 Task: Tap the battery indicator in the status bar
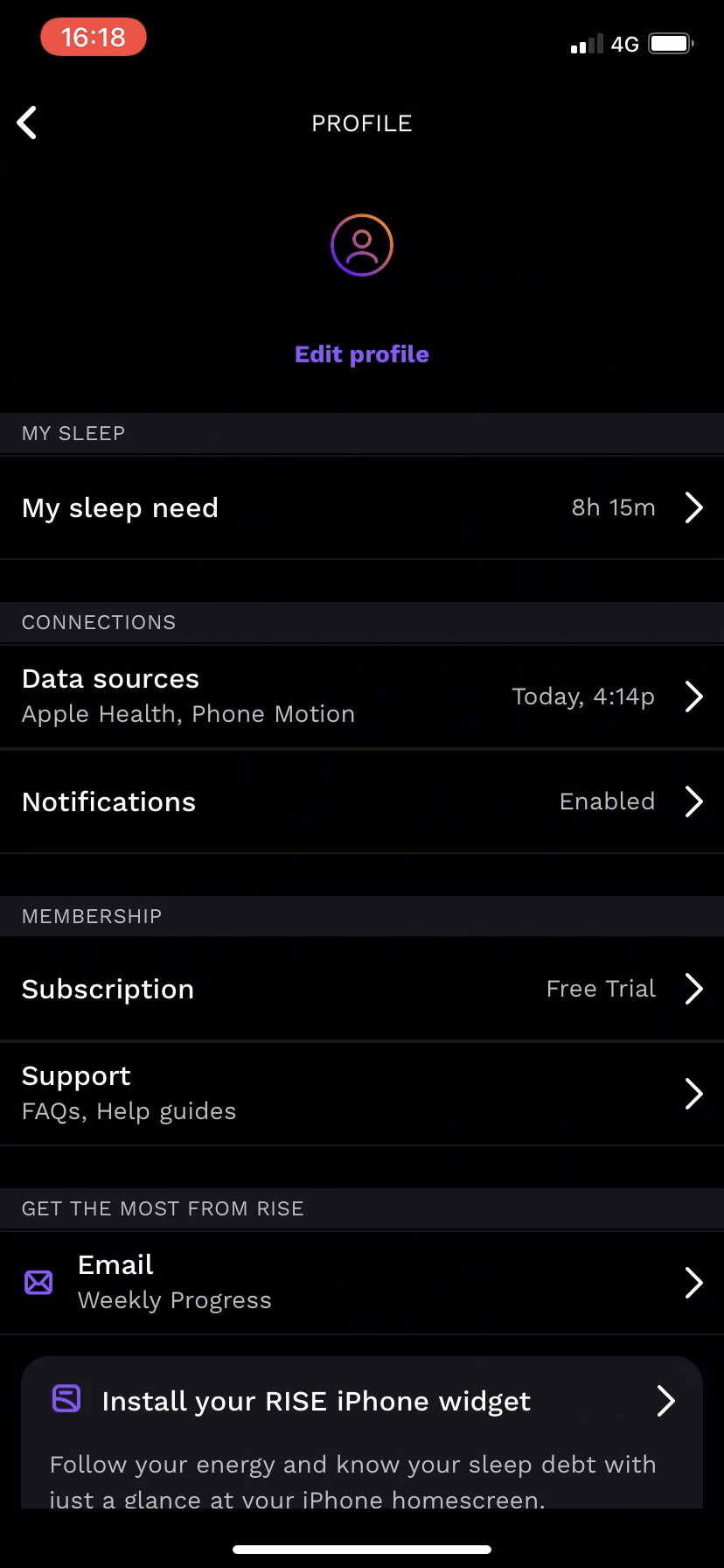[x=670, y=42]
